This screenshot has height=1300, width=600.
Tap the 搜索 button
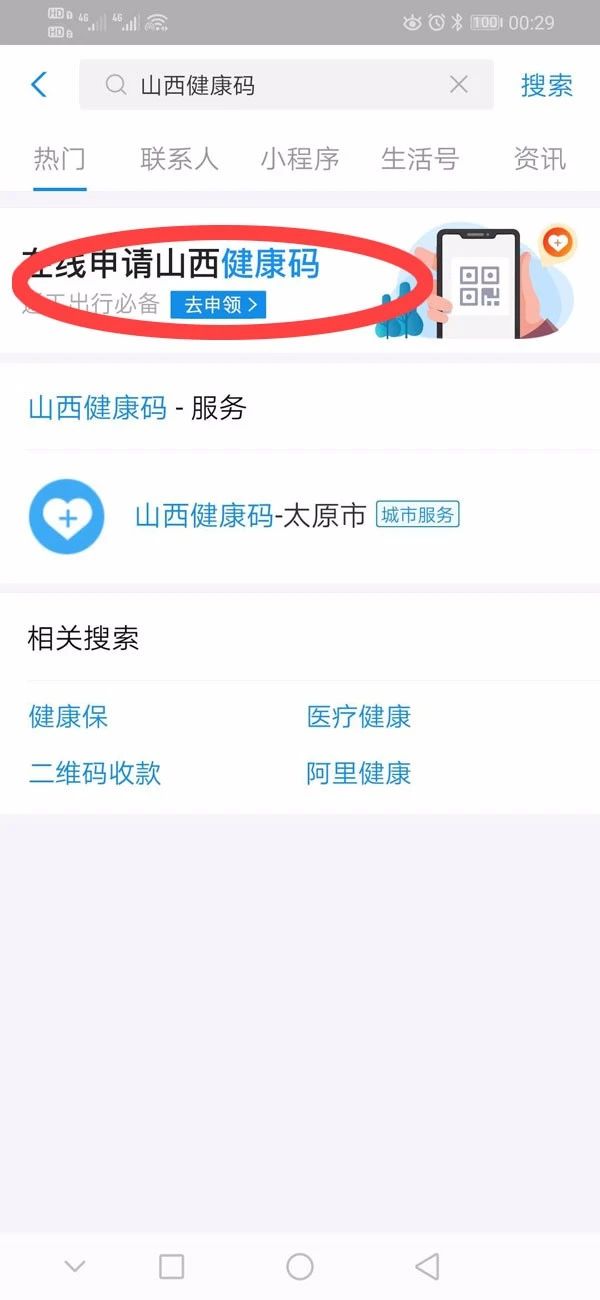[x=546, y=85]
